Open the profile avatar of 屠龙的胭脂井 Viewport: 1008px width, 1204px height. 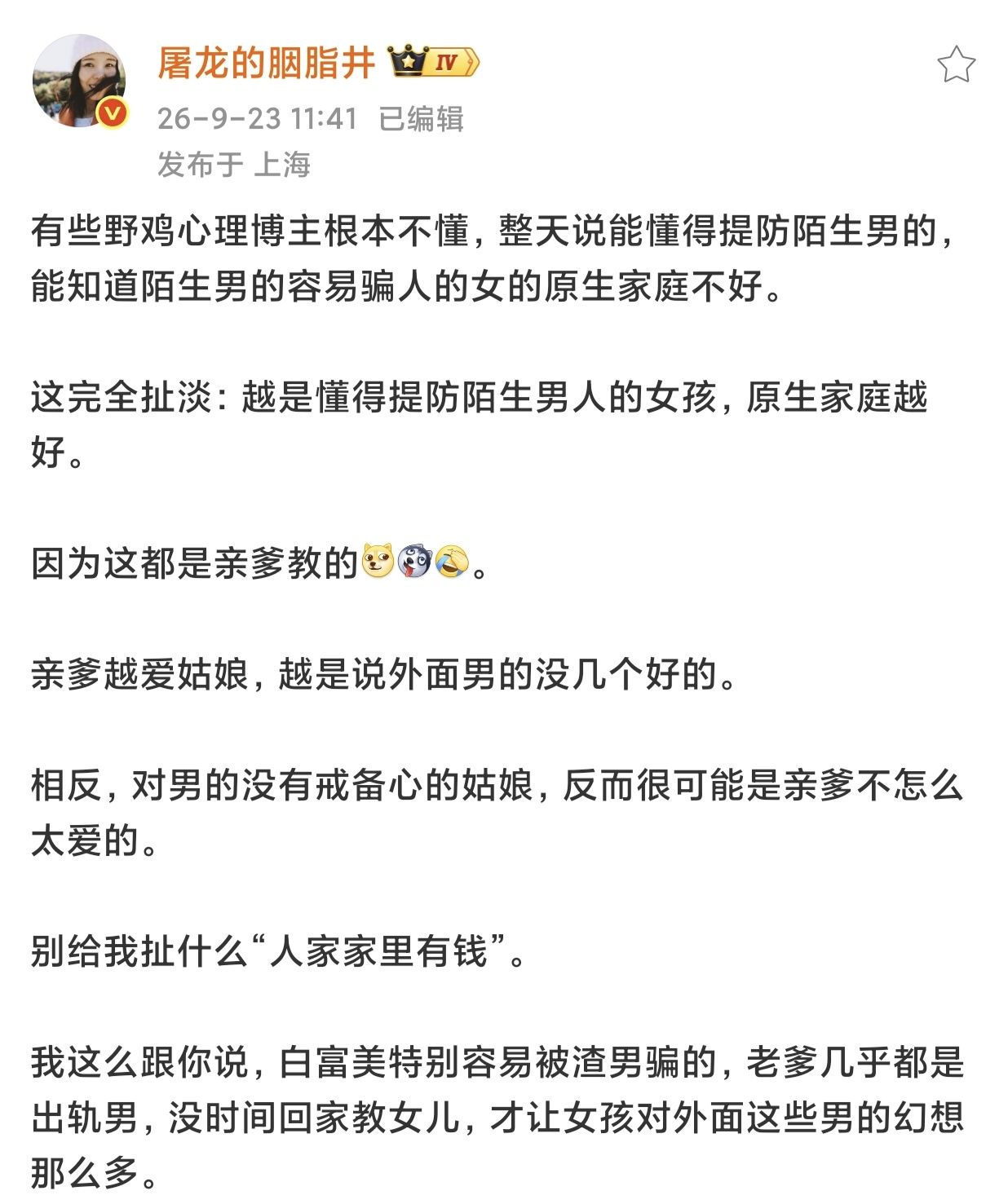(x=79, y=81)
